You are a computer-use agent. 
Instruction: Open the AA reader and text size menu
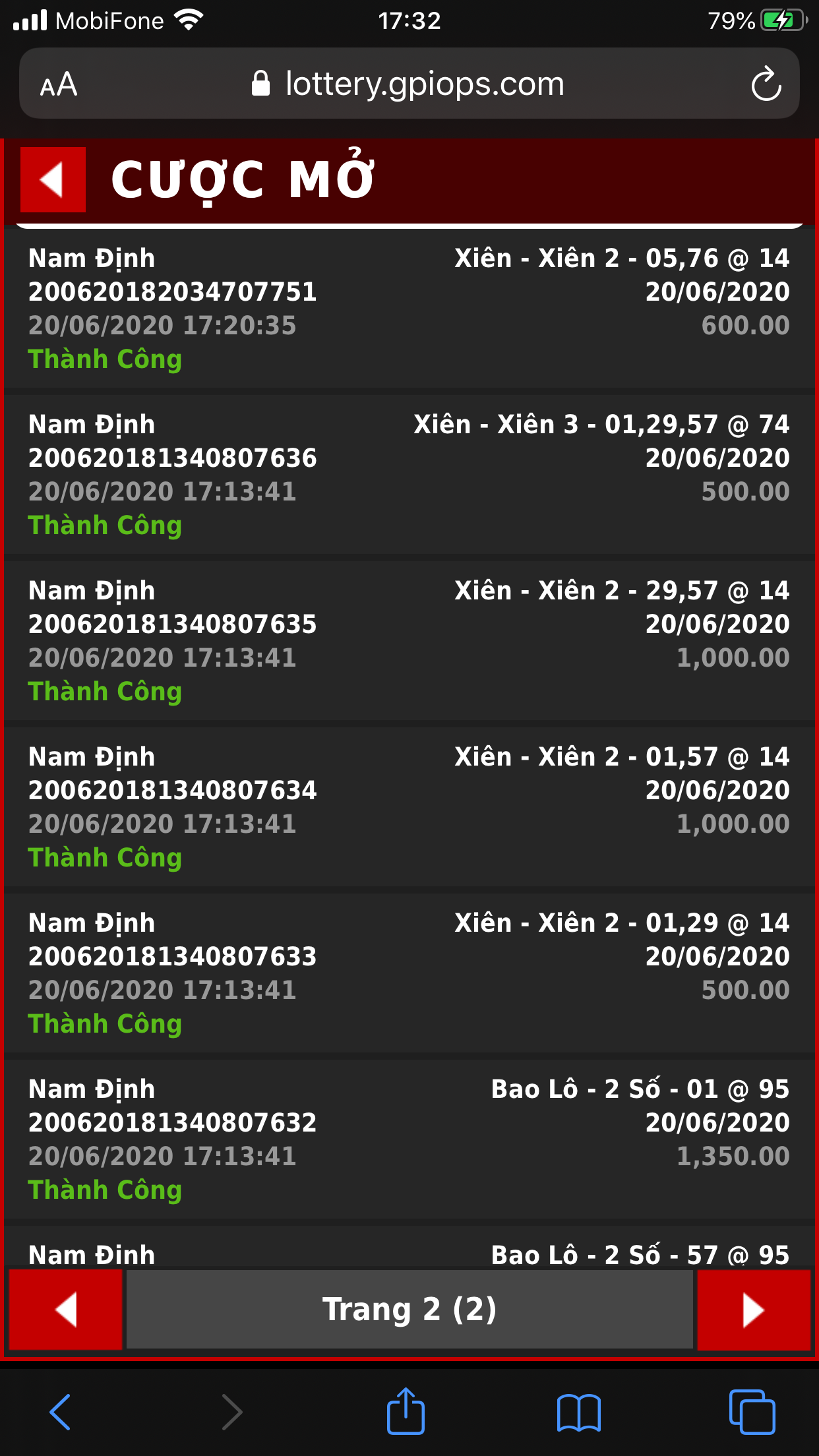[59, 84]
